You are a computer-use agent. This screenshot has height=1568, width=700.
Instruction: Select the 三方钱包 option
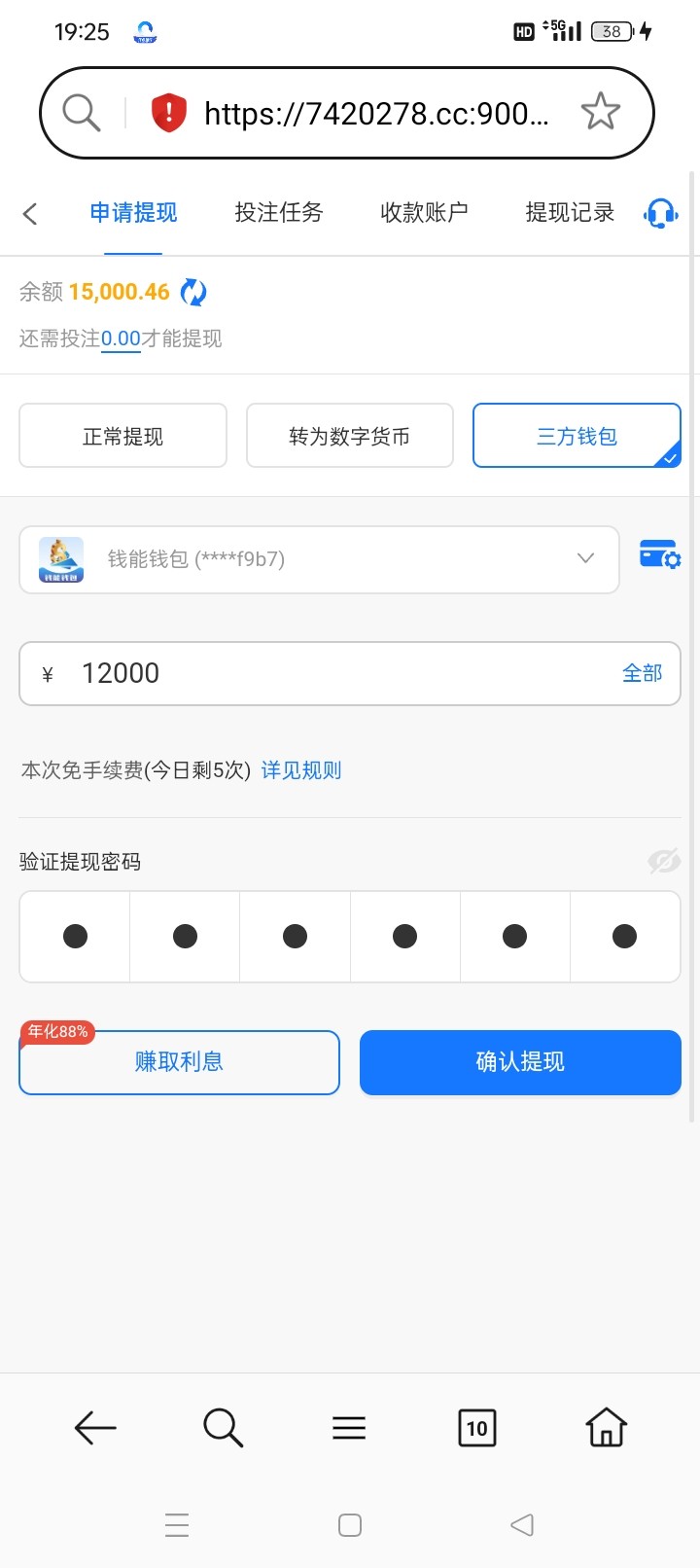point(577,436)
